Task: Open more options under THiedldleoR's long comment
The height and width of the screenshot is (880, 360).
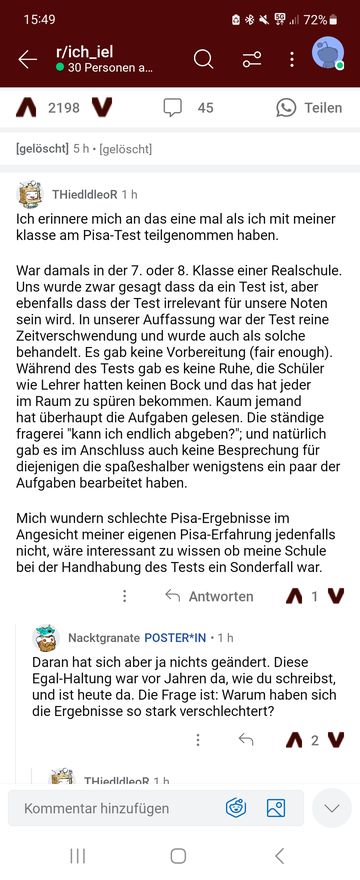Action: point(125,596)
